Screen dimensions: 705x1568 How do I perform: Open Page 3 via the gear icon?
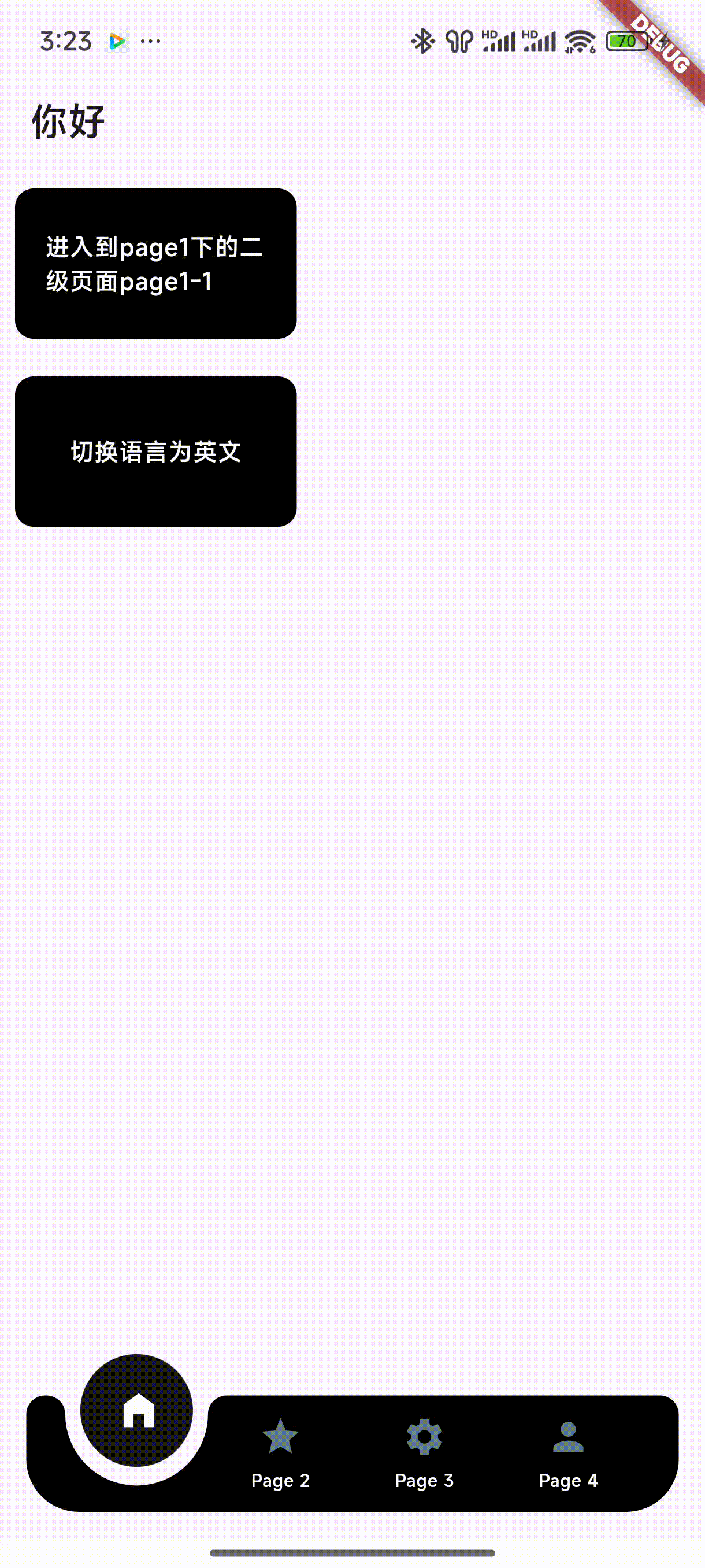click(x=425, y=1434)
